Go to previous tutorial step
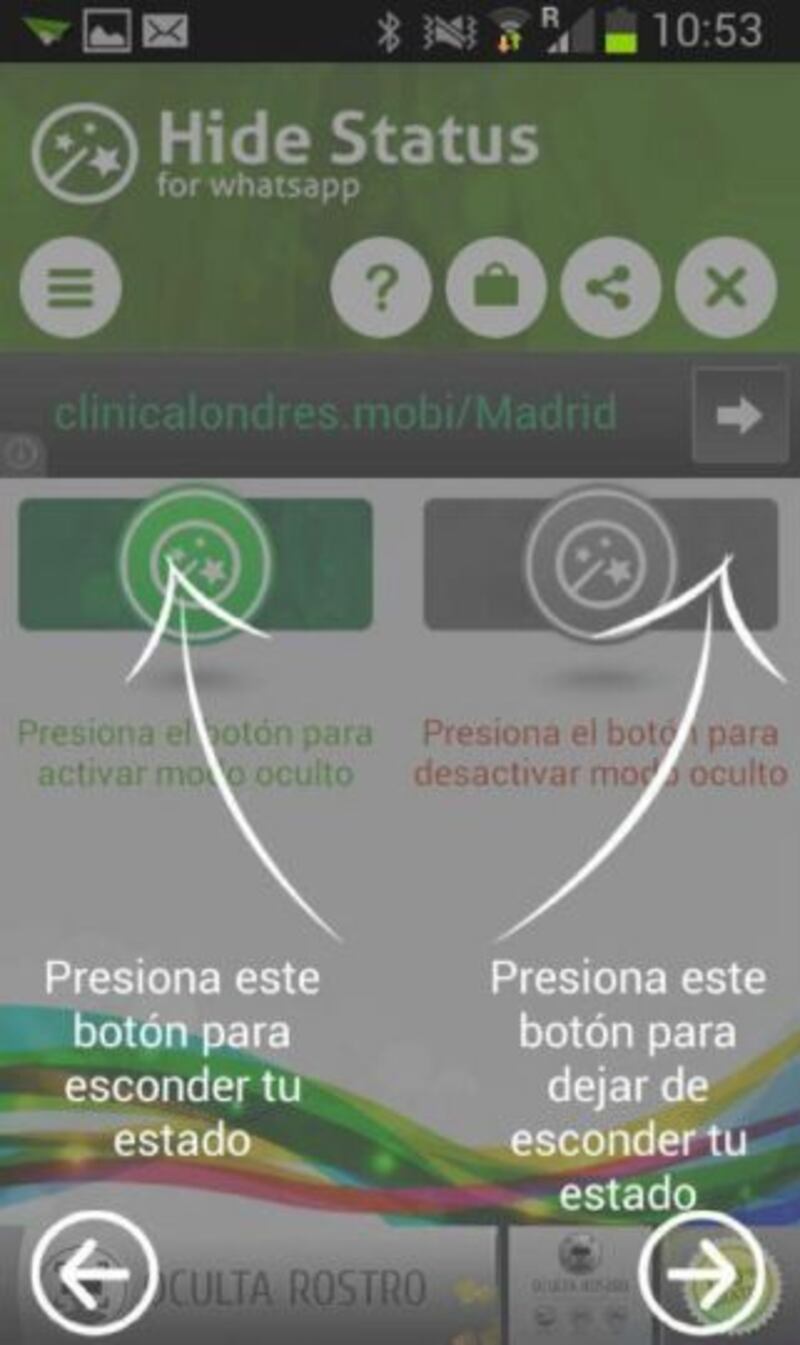 pos(94,1274)
